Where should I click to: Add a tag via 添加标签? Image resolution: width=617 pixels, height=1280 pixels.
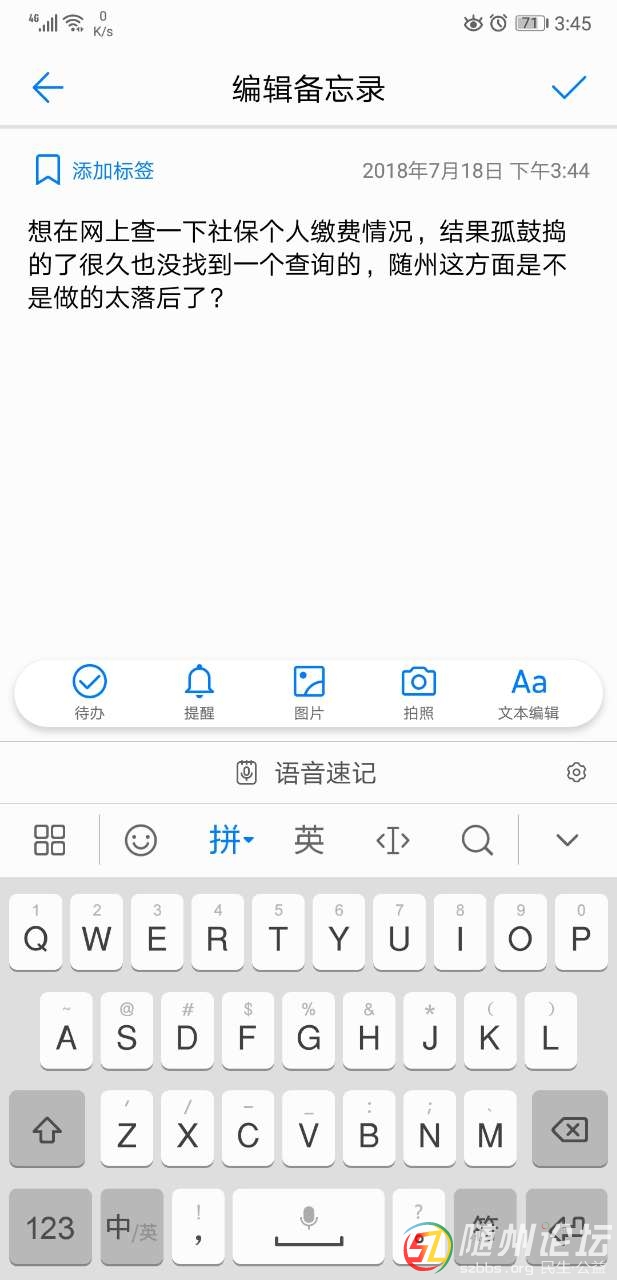tap(95, 171)
